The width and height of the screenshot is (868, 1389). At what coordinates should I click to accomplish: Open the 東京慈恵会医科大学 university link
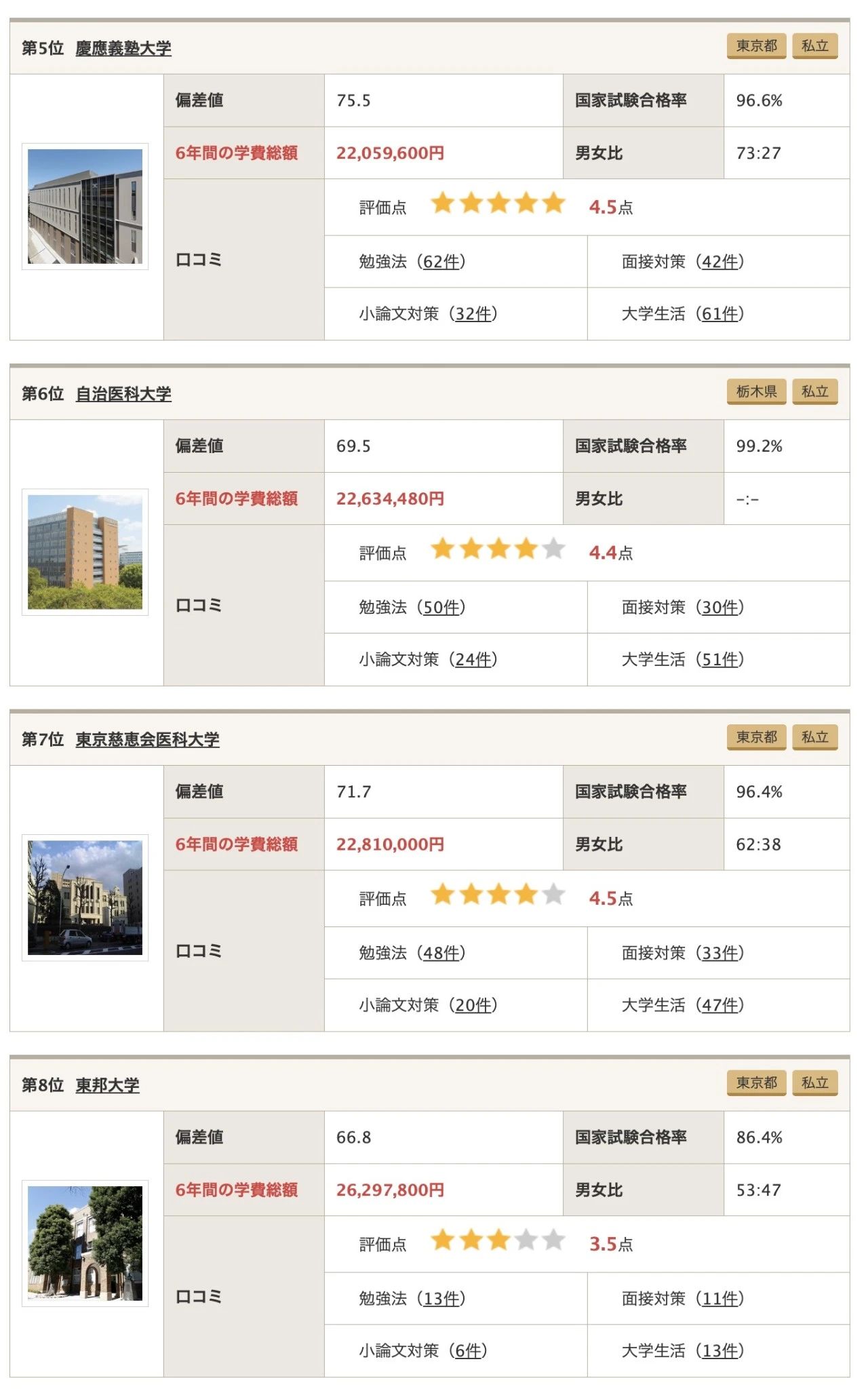[x=147, y=739]
